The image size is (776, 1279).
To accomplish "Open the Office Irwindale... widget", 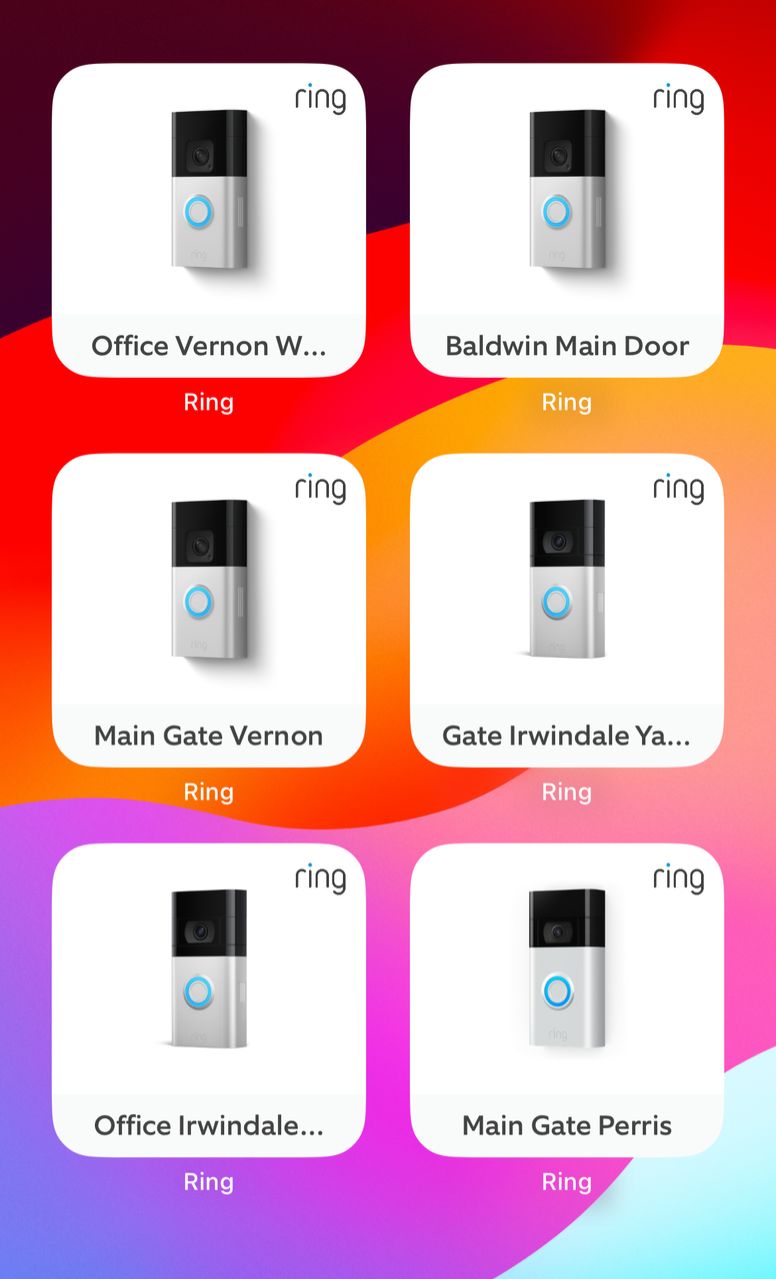I will click(x=208, y=1000).
